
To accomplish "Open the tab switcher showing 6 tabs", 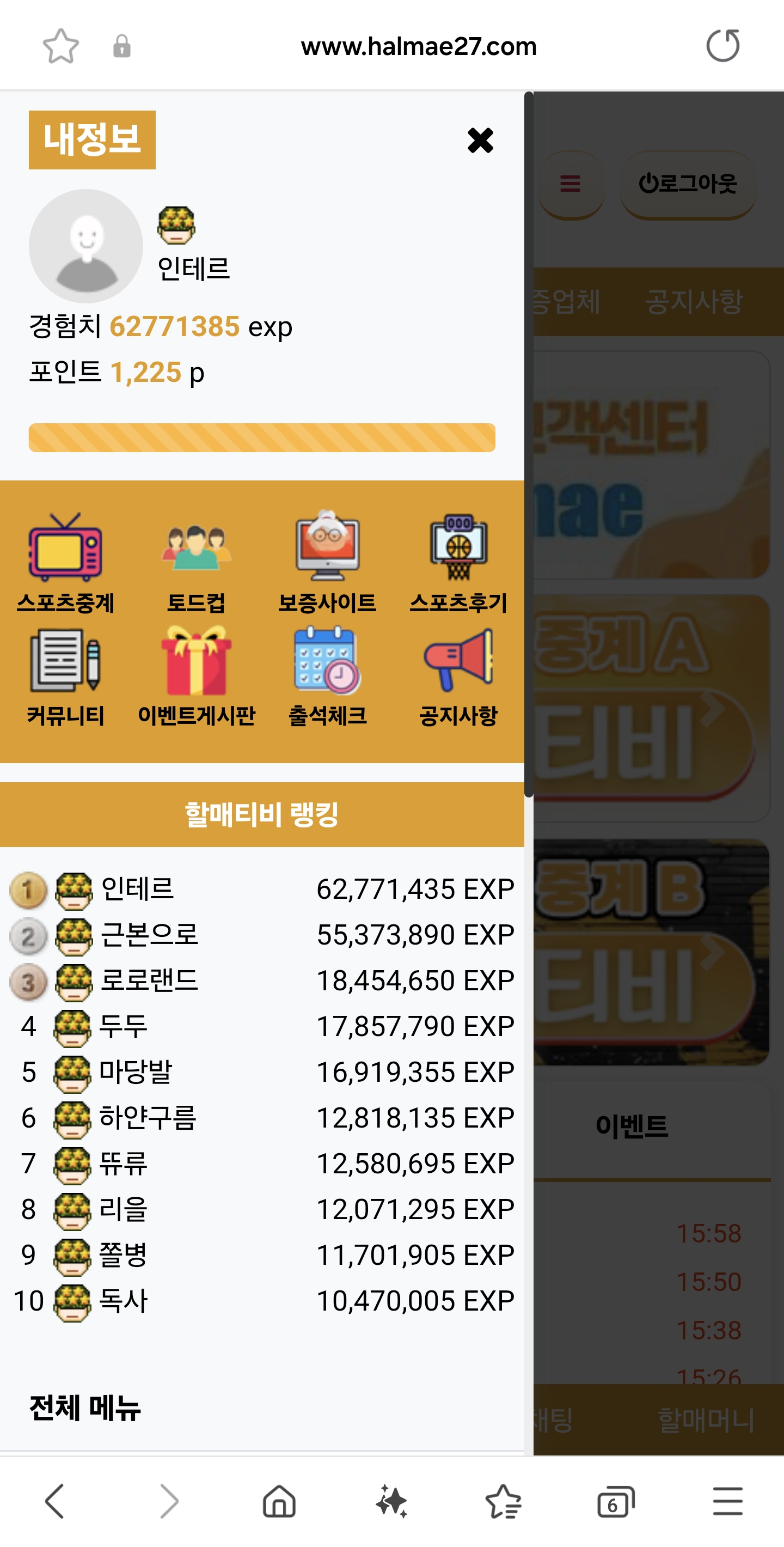I will 615,1501.
